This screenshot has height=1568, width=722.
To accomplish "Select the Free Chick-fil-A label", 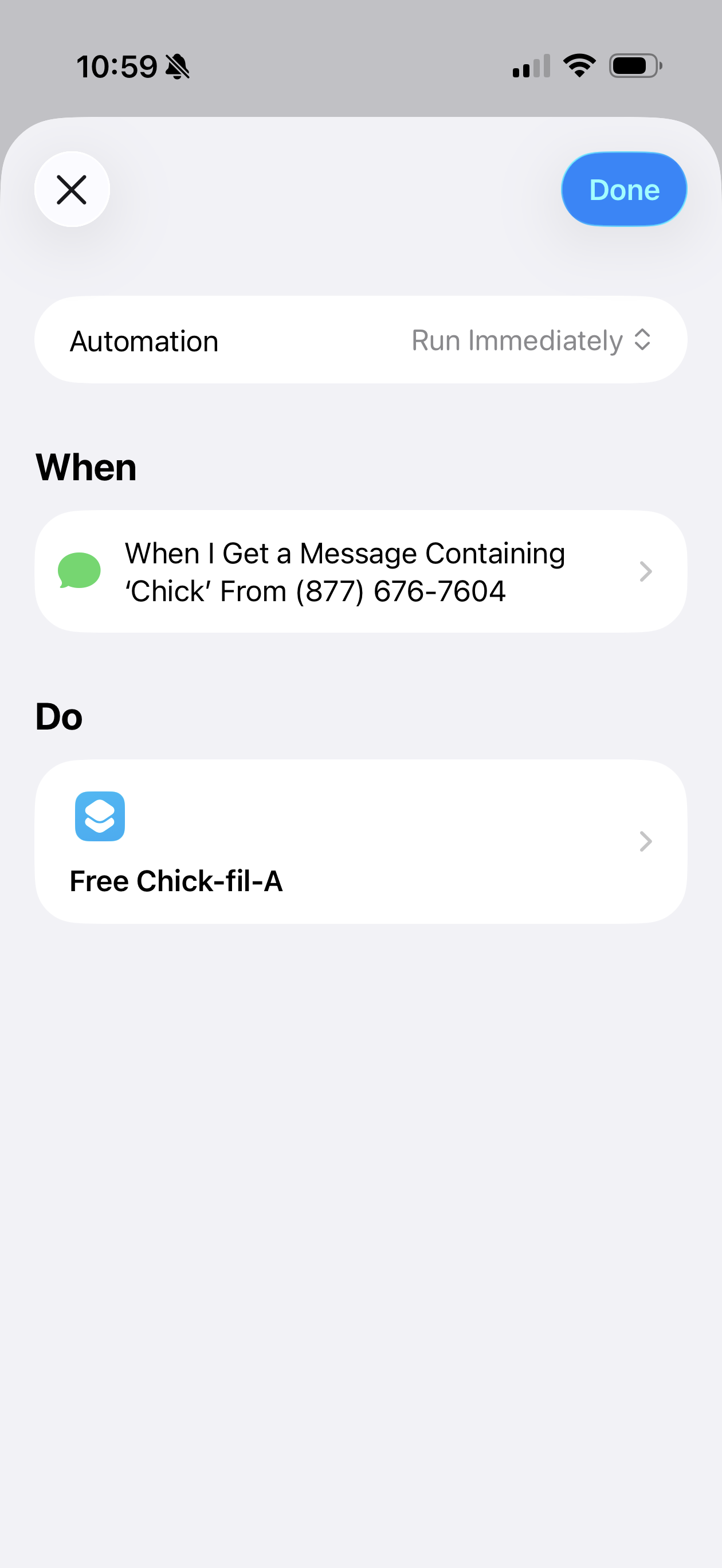I will click(x=176, y=880).
